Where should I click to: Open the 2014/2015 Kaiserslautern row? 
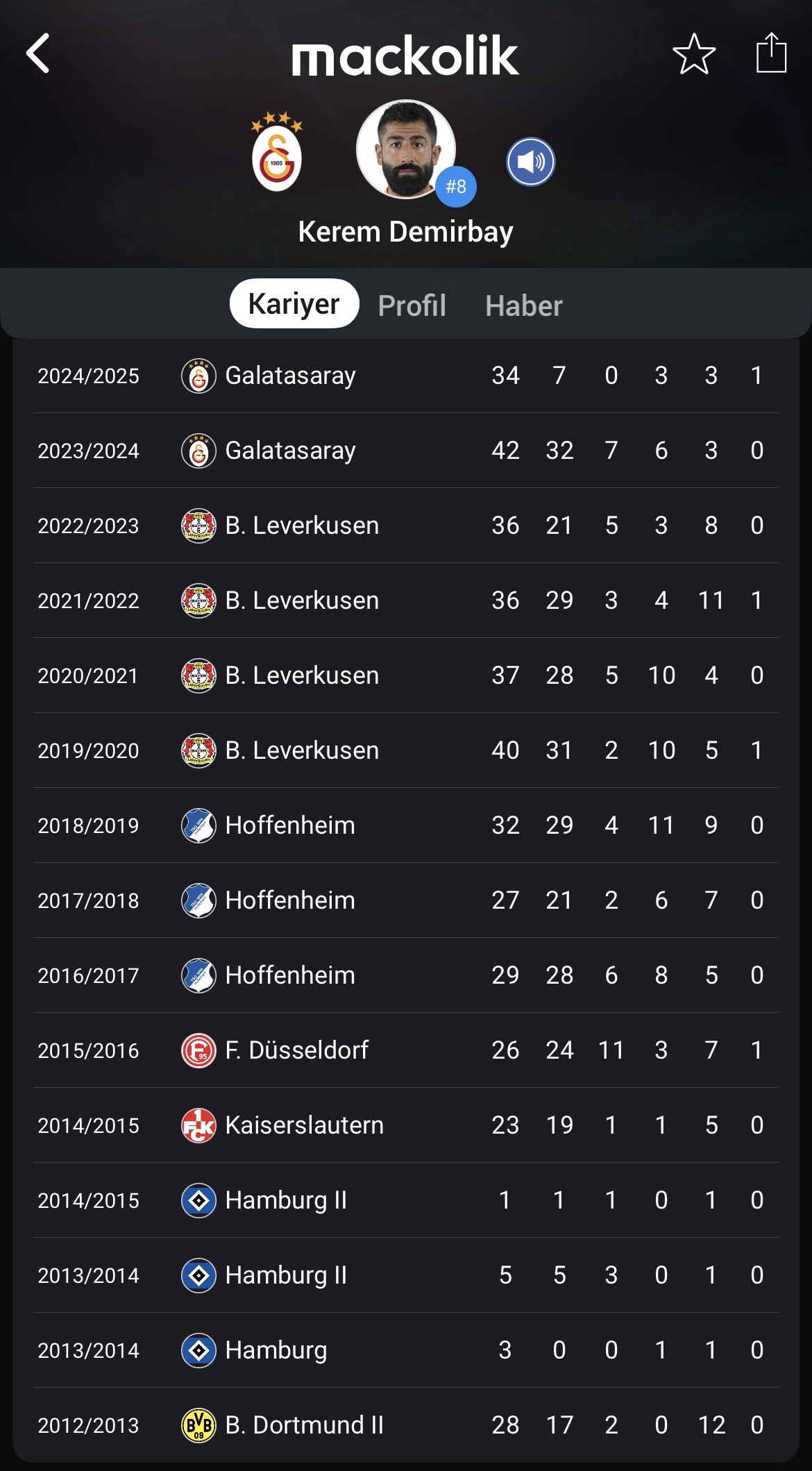406,1125
